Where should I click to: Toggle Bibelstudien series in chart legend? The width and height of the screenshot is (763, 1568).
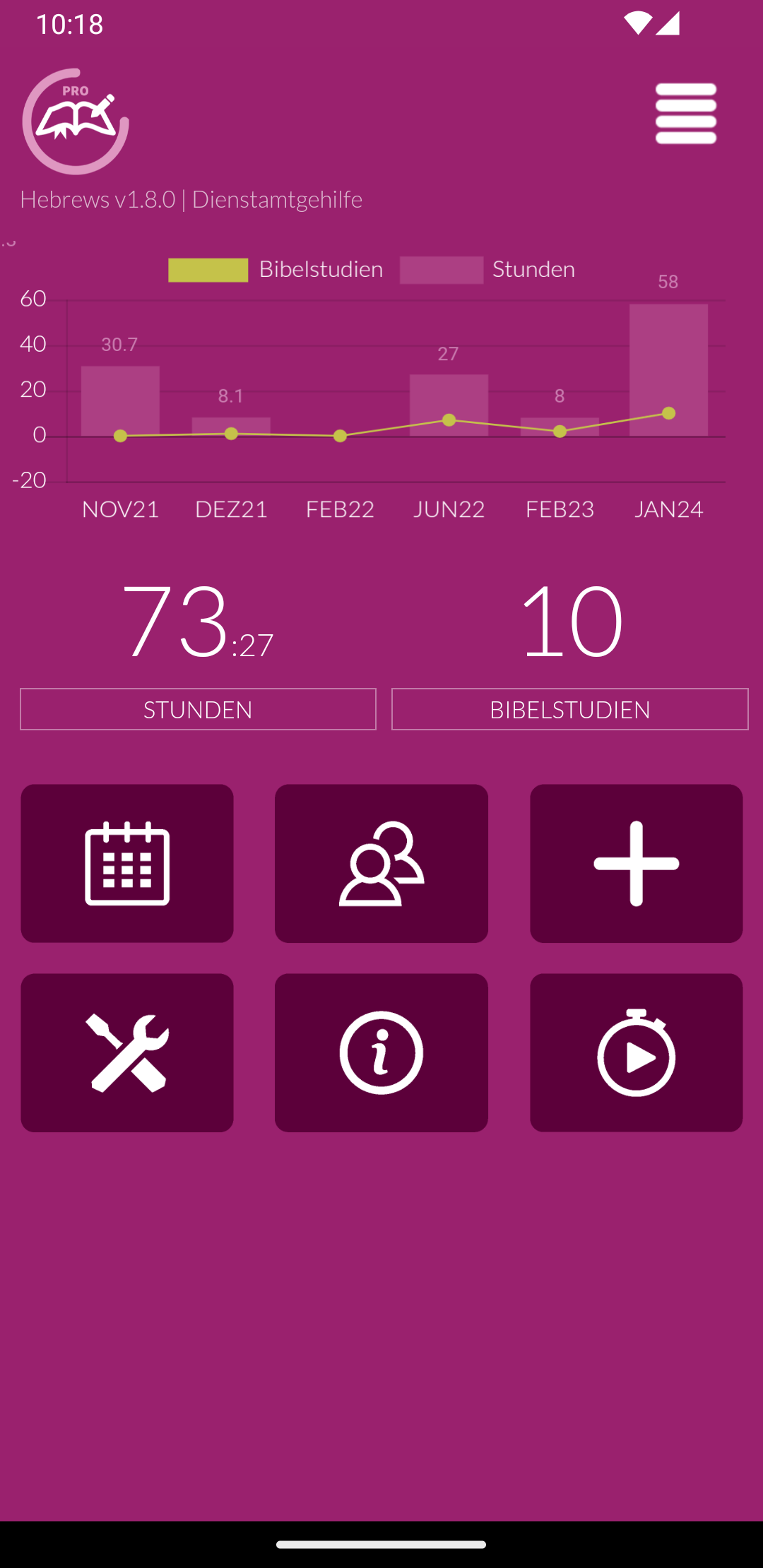pyautogui.click(x=276, y=269)
